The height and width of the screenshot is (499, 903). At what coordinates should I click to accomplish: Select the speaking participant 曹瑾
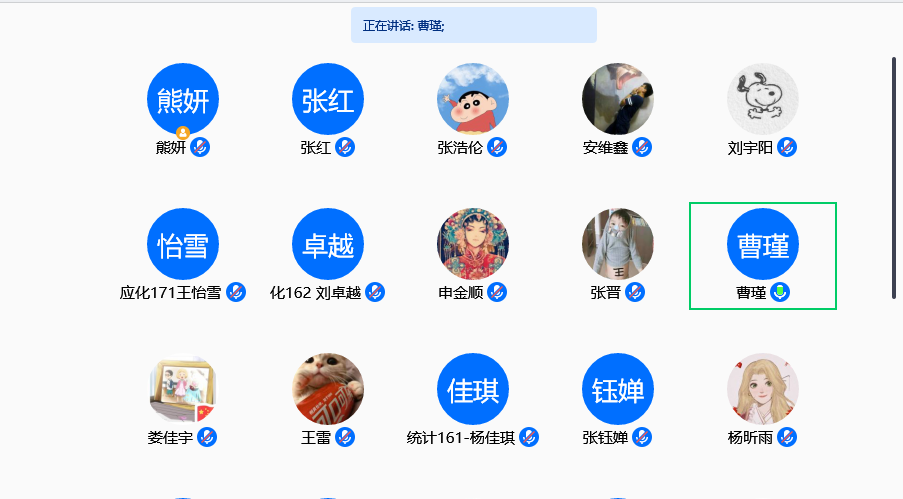coord(763,244)
